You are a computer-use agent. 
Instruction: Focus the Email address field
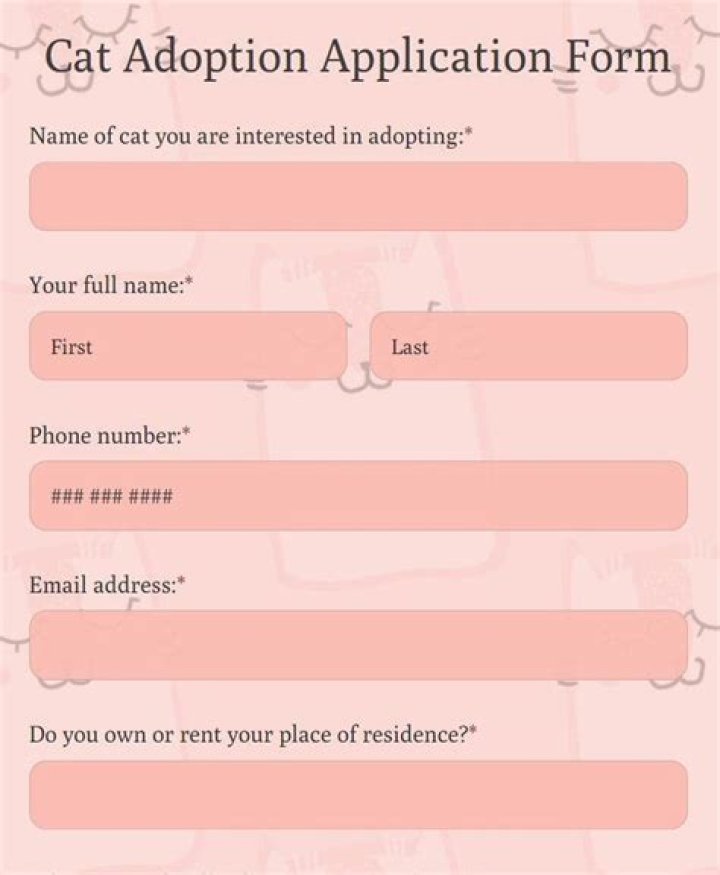358,645
